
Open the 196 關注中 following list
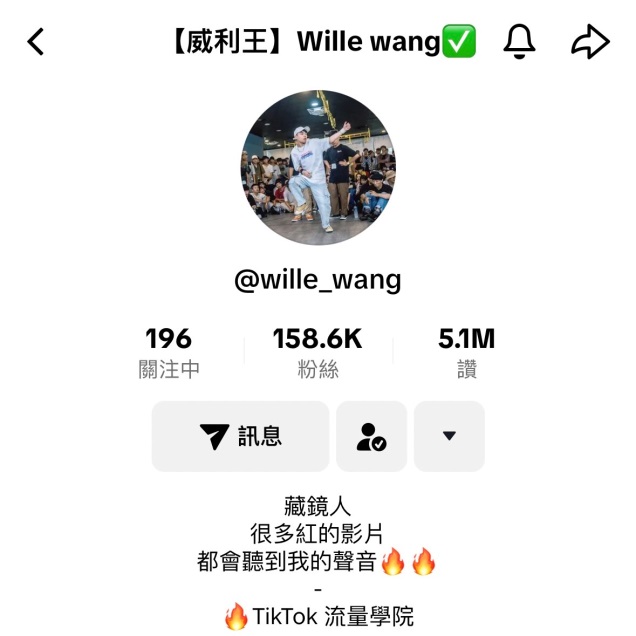pos(169,352)
